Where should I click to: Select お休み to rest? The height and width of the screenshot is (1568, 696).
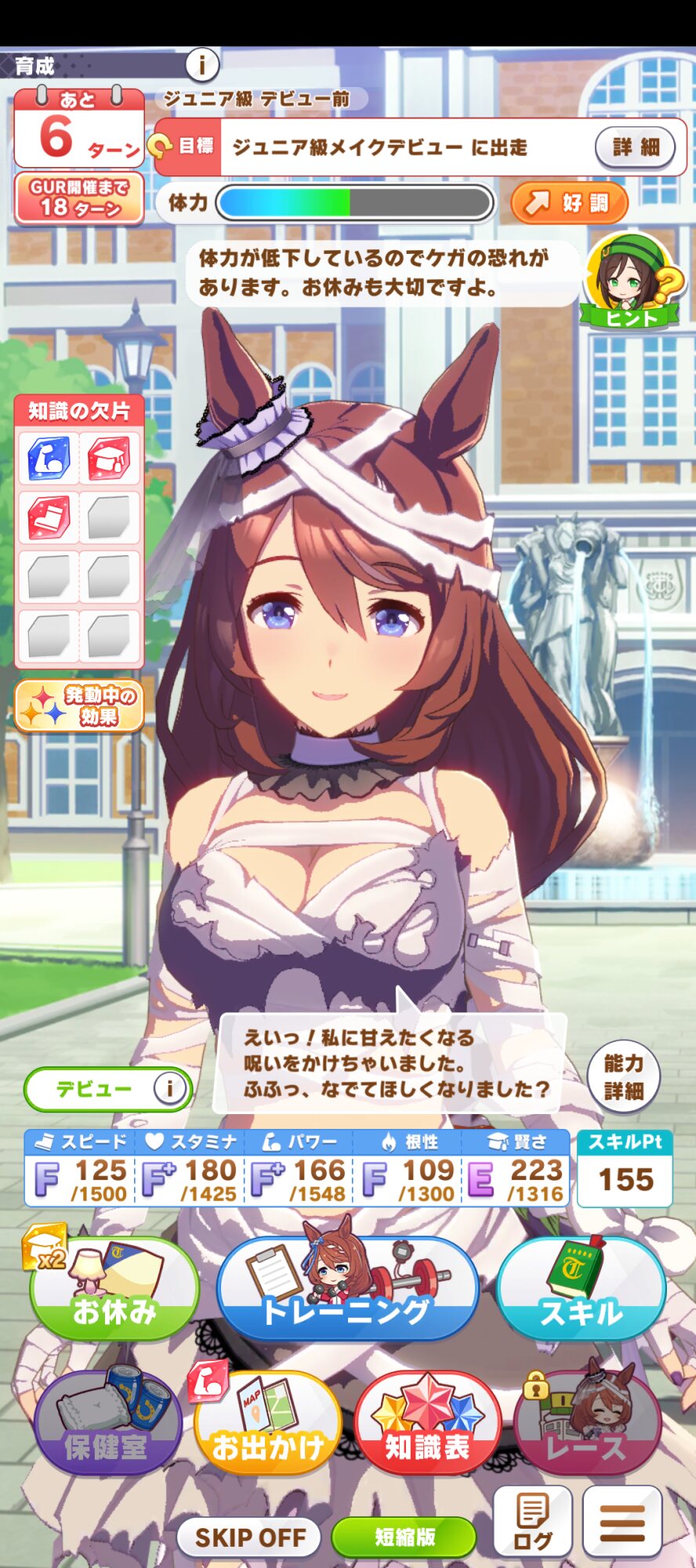pos(114,1288)
